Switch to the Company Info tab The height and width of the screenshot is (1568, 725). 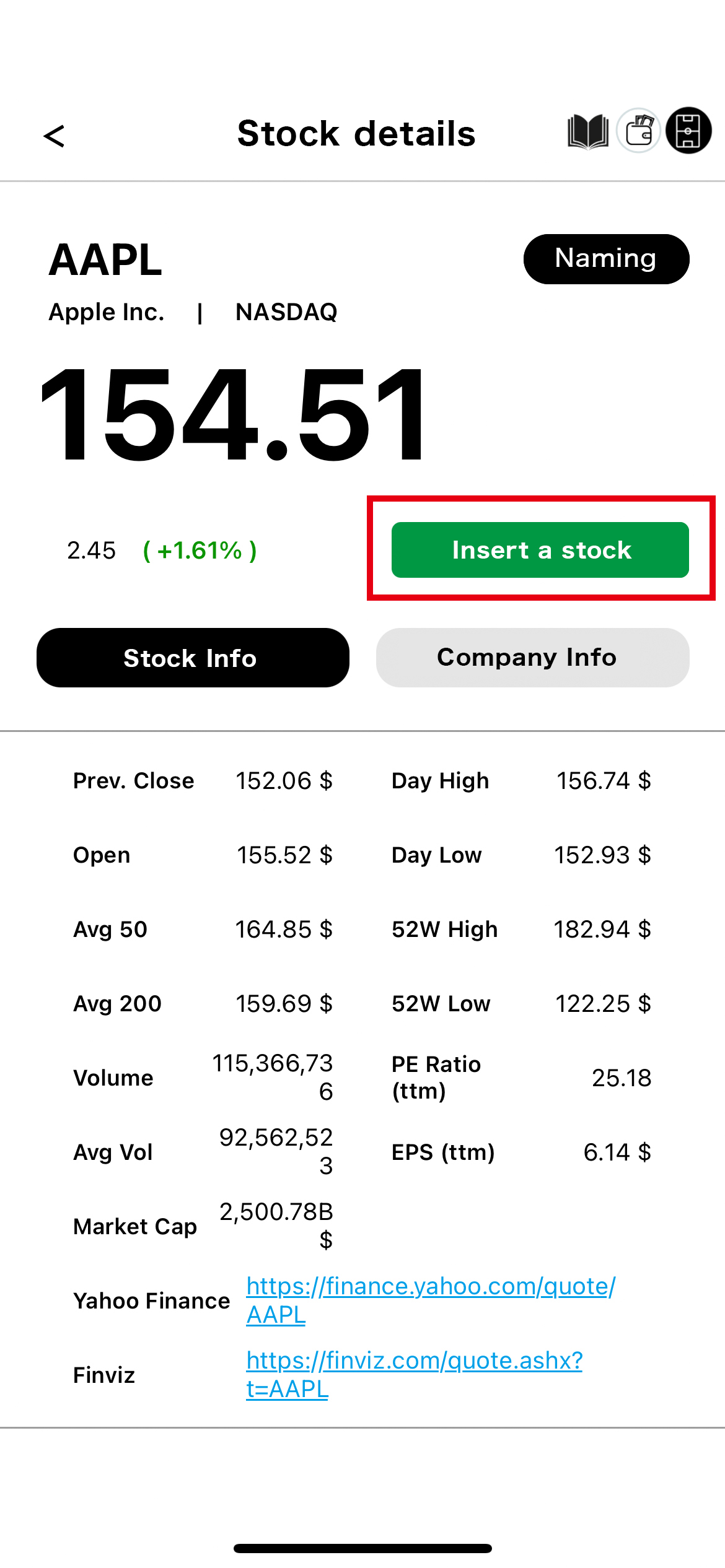click(x=532, y=658)
